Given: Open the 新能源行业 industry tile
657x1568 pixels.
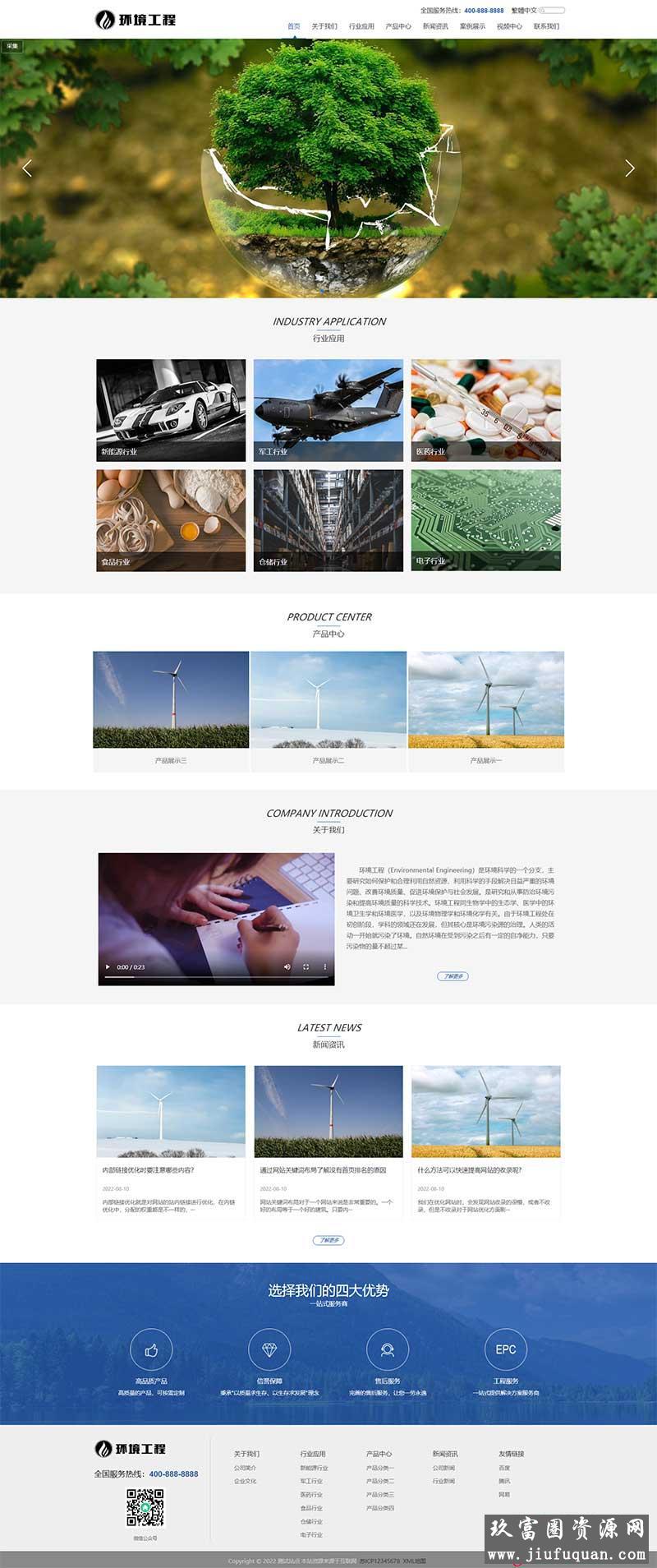Looking at the screenshot, I should click(171, 410).
